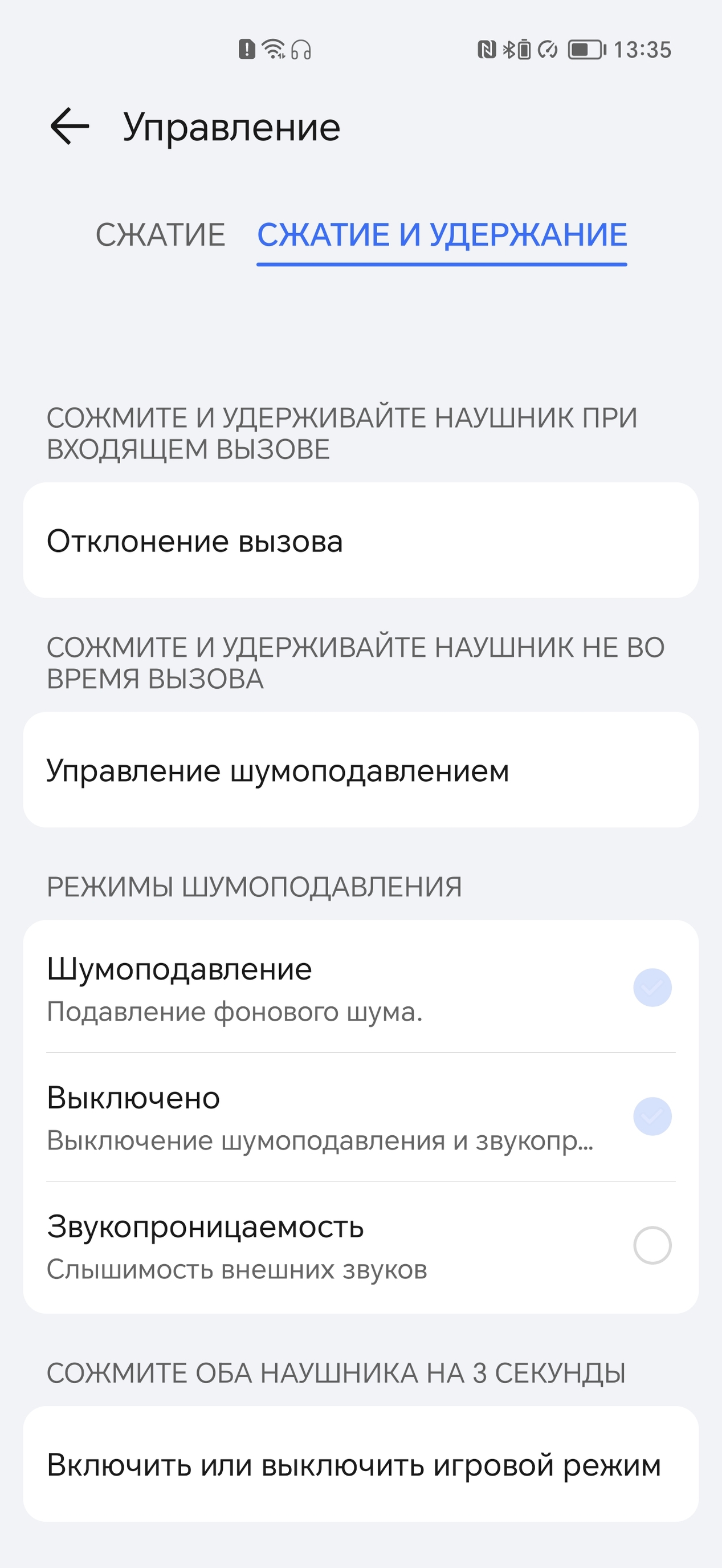This screenshot has width=722, height=1568.
Task: Select the СЖАТИЕ И УДЕРЖАНИЕ tab
Action: 442,235
